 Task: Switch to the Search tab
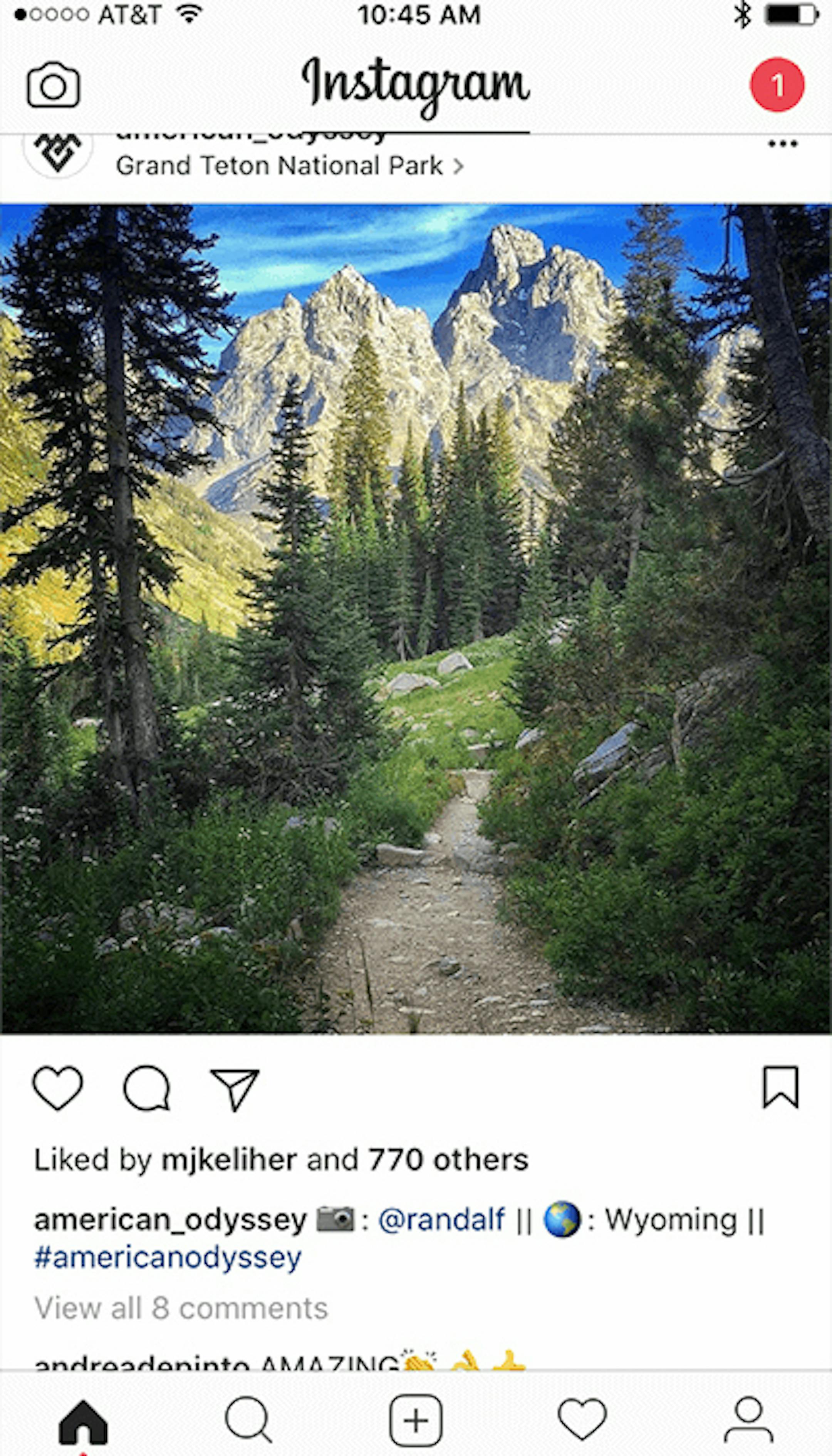point(248,1420)
